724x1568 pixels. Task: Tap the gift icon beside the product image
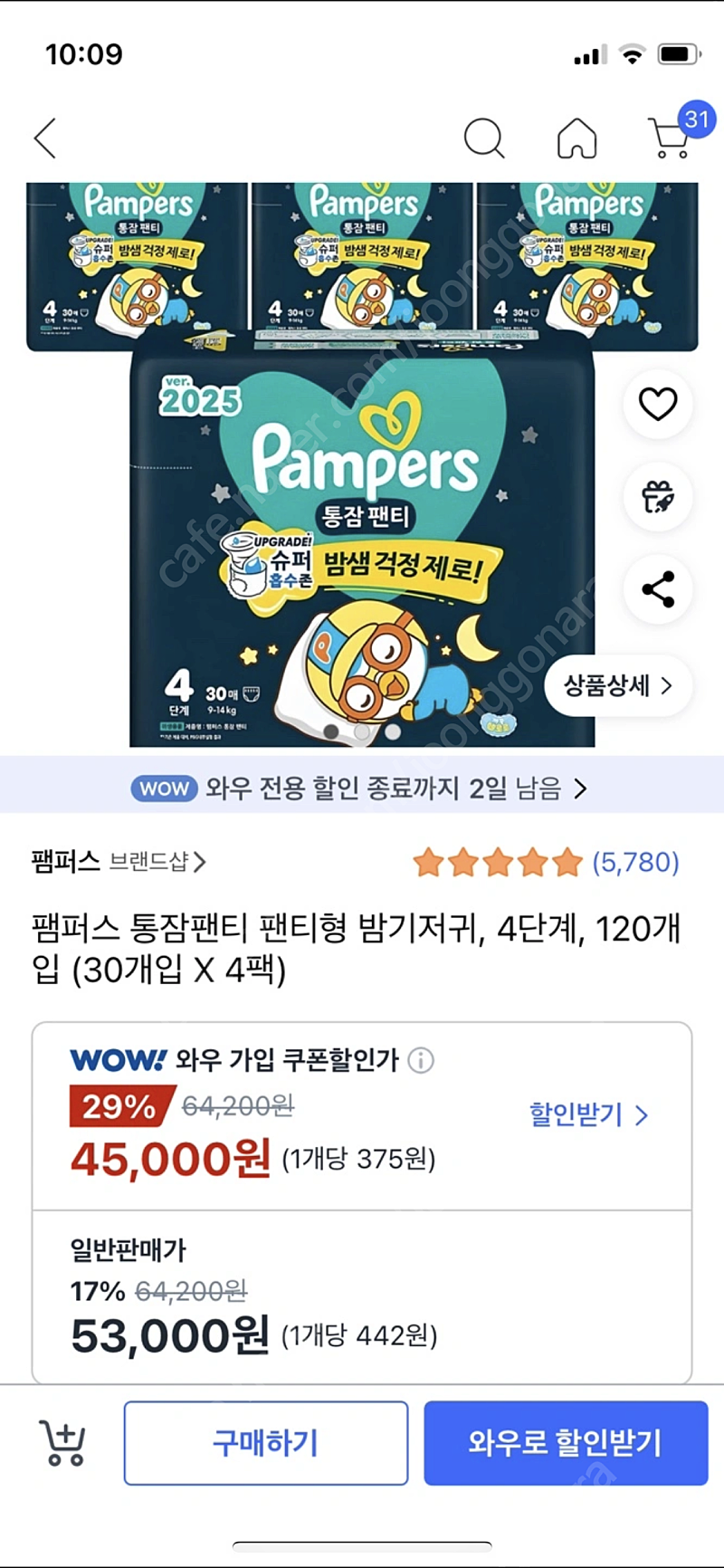tap(658, 497)
